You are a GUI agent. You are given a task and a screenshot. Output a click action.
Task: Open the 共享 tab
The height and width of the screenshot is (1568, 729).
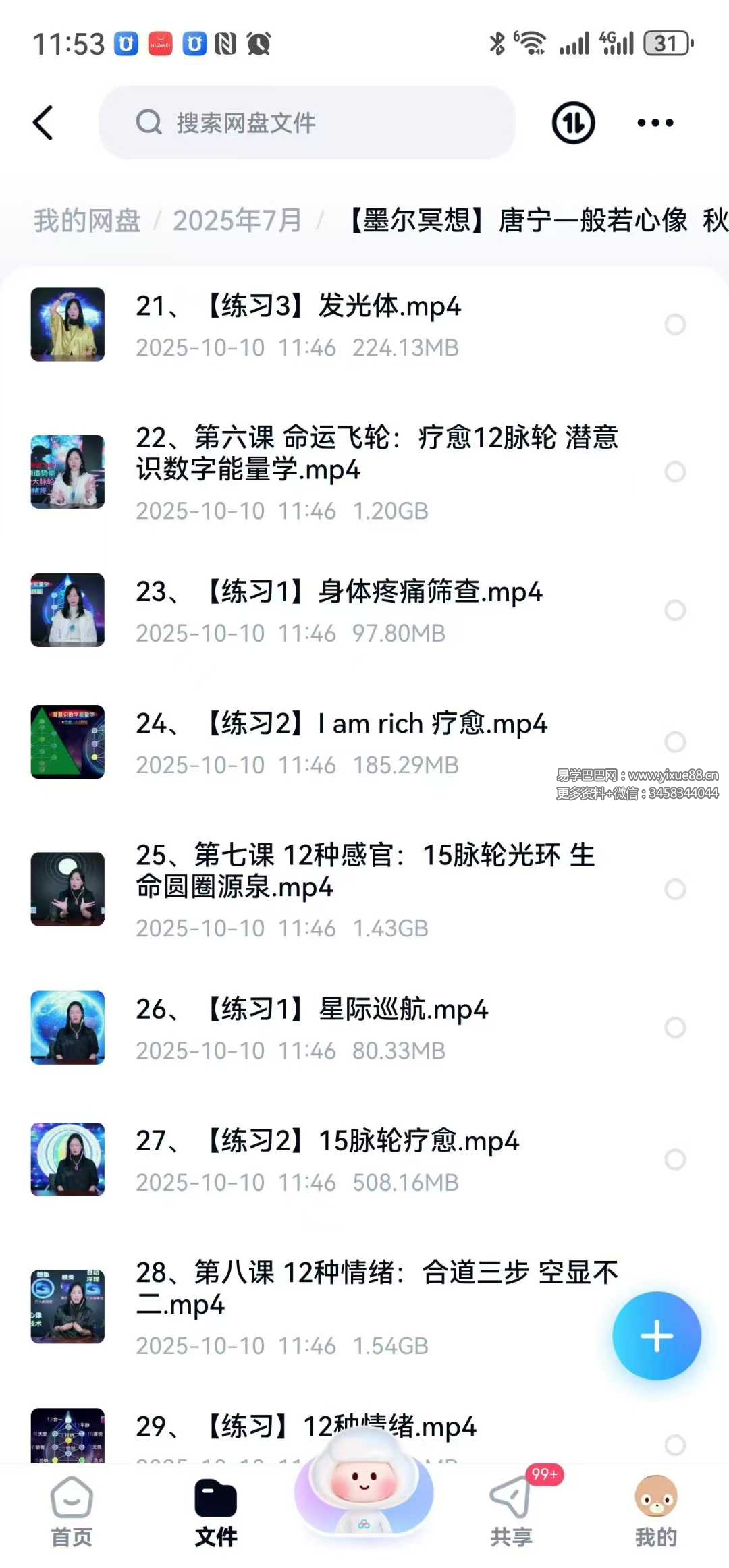point(512,1513)
